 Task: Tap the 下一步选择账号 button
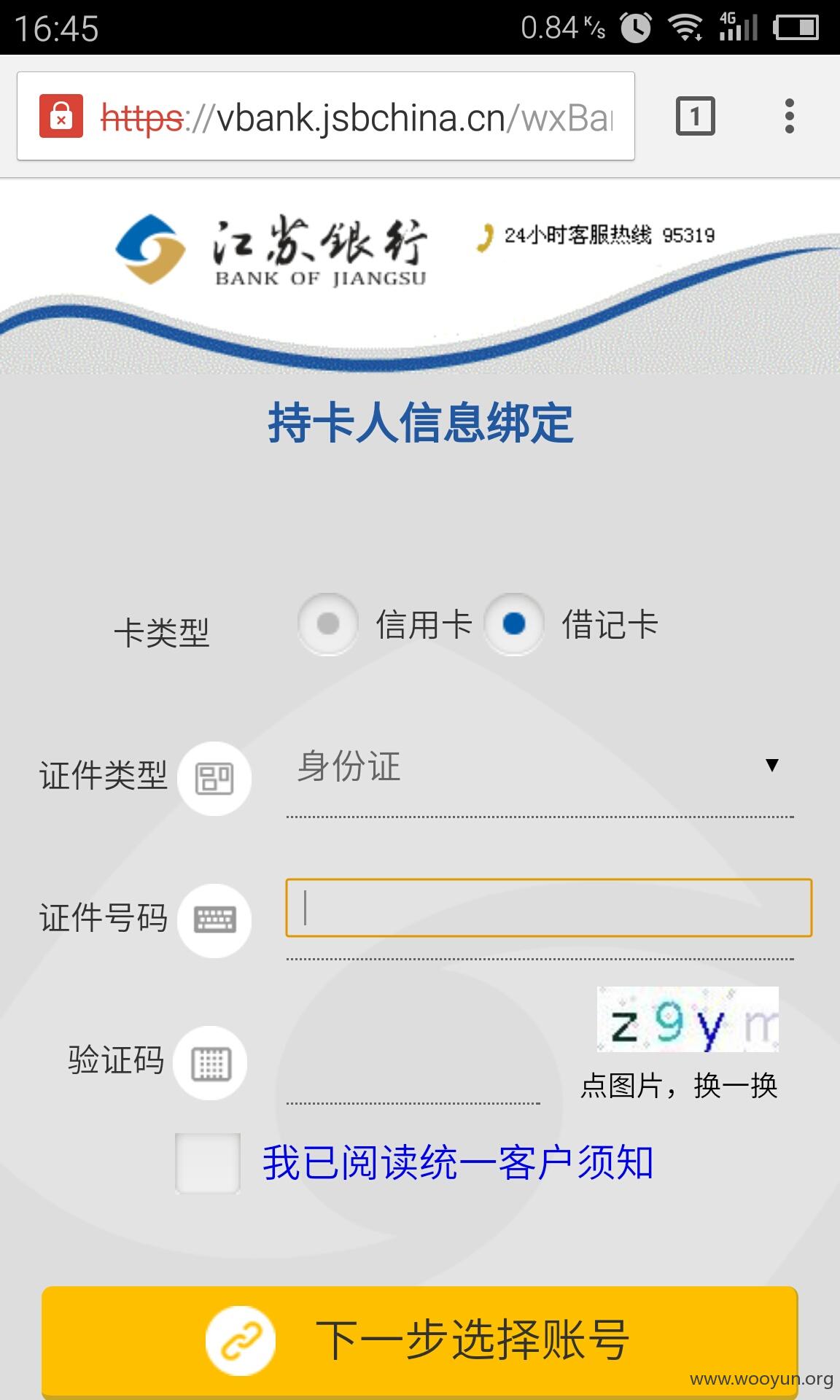419,1340
